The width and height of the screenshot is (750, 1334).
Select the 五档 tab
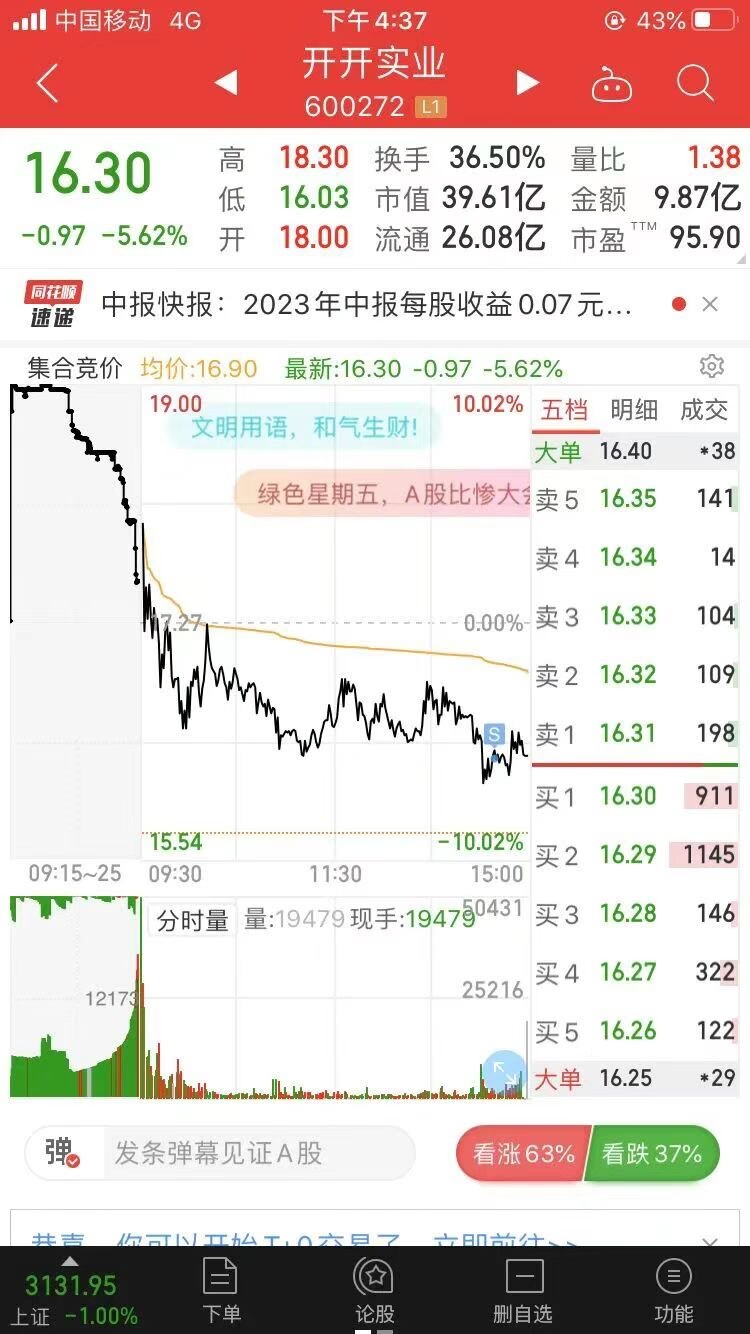[x=566, y=410]
